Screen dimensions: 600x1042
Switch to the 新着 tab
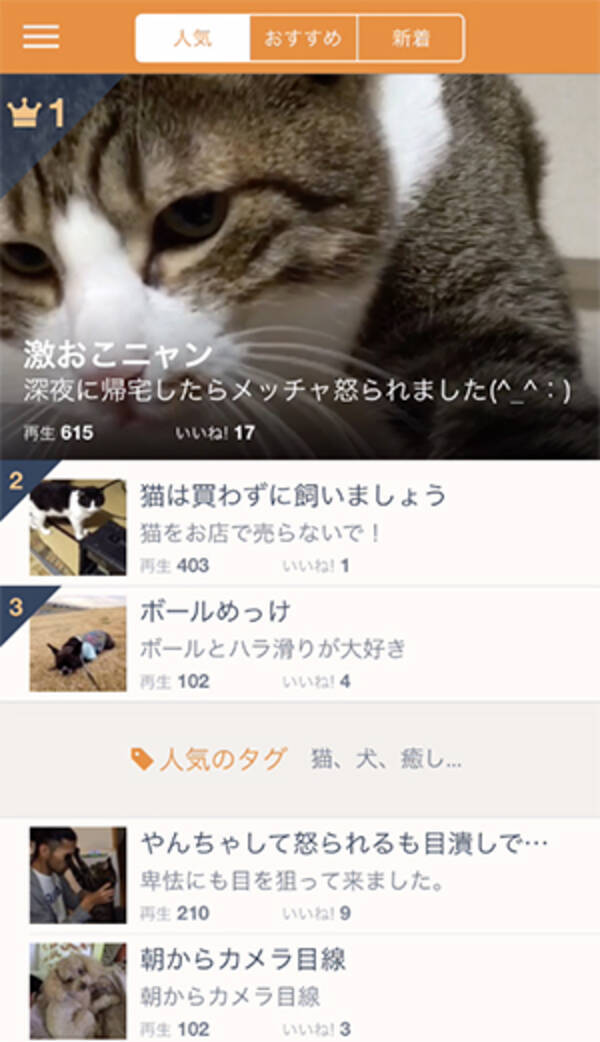(x=410, y=38)
